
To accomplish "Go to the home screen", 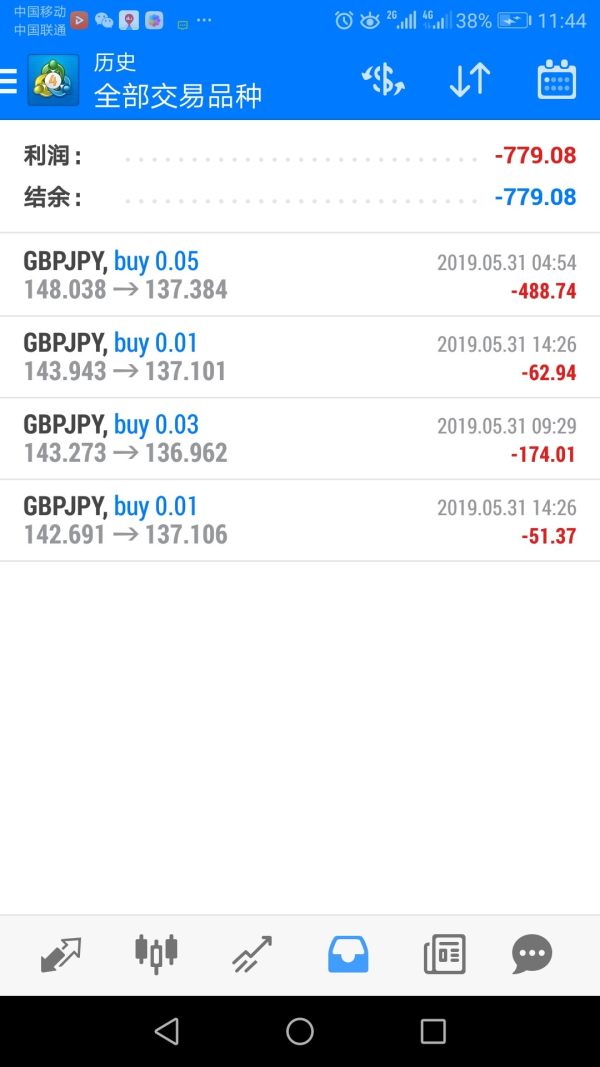I will (299, 1031).
